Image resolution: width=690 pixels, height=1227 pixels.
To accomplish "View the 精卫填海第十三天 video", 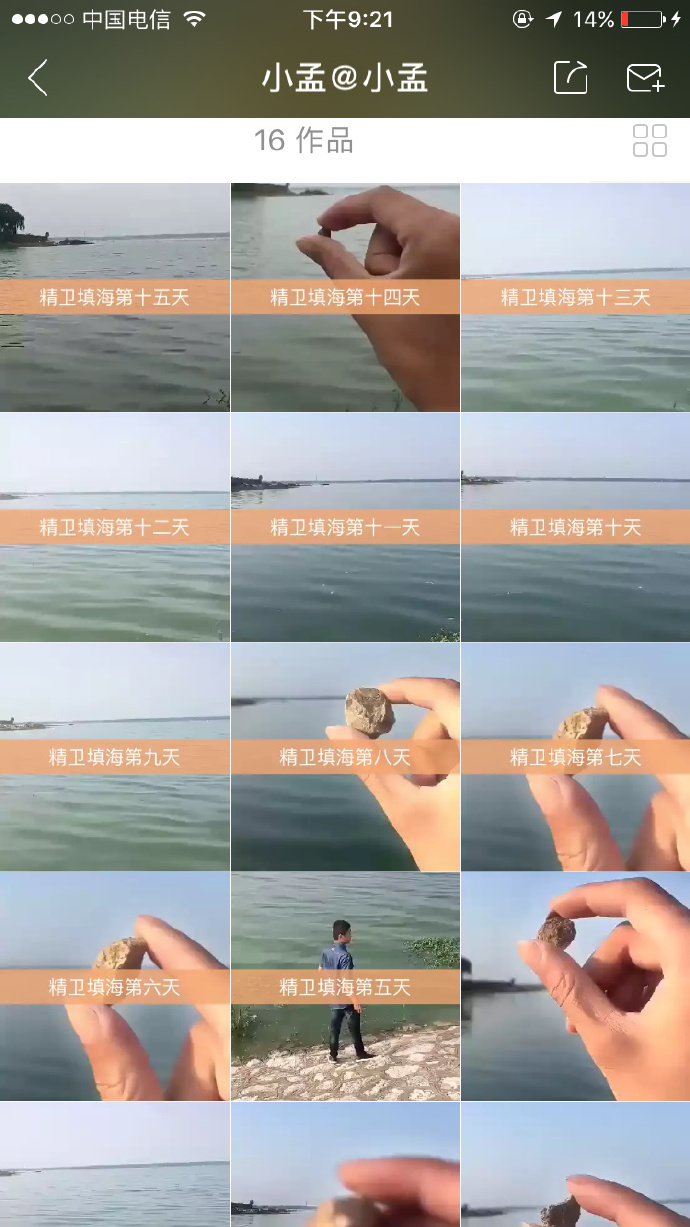I will click(x=575, y=297).
